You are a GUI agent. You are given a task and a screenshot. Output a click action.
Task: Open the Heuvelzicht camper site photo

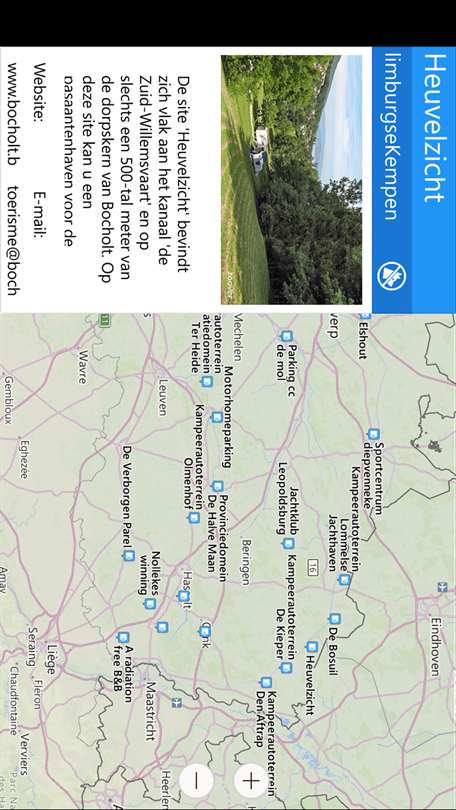coord(292,180)
